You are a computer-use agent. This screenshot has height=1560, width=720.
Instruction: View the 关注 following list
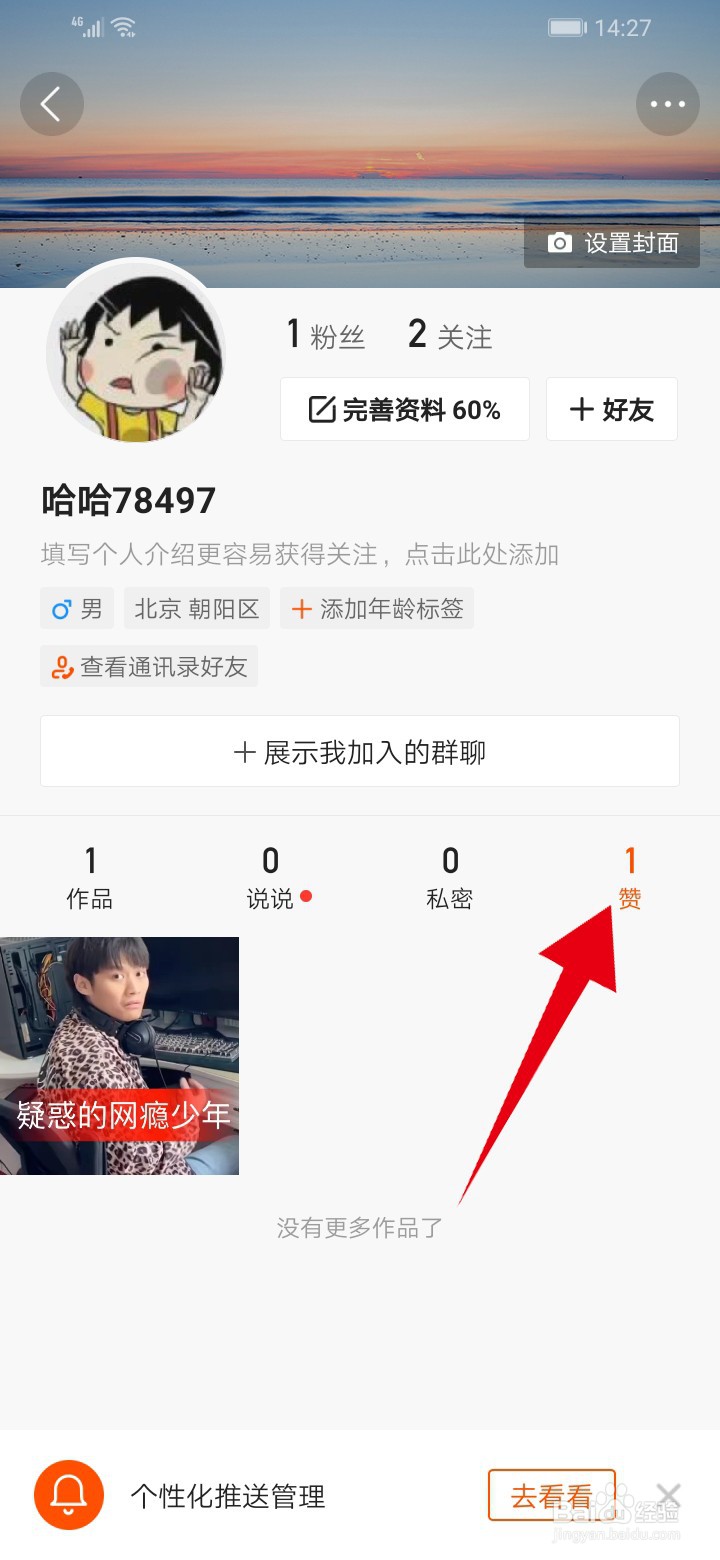point(450,335)
